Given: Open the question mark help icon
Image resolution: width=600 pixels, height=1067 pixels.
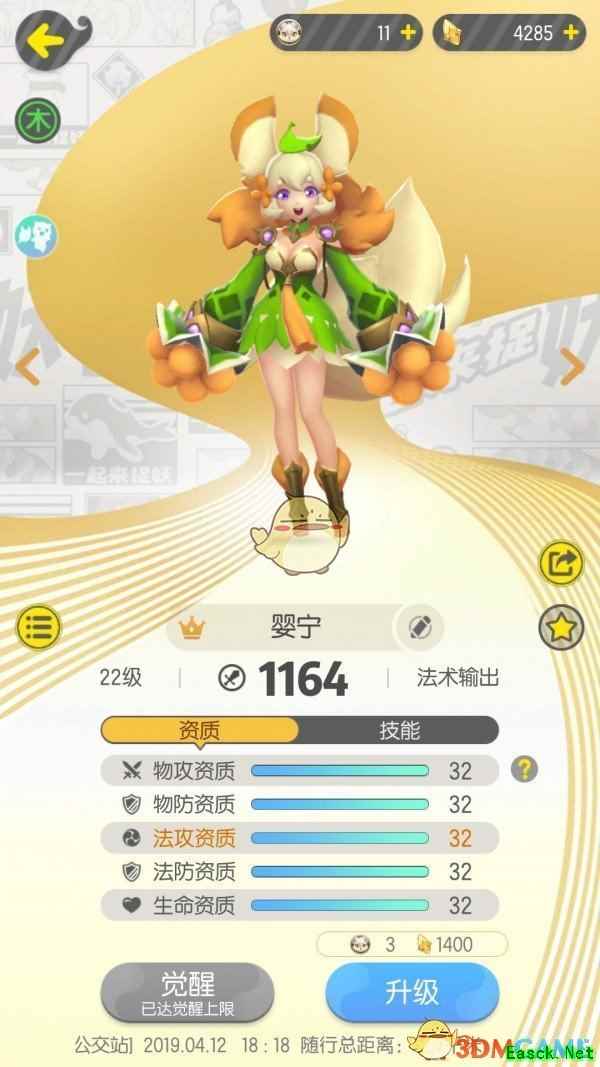Looking at the screenshot, I should coord(524,769).
